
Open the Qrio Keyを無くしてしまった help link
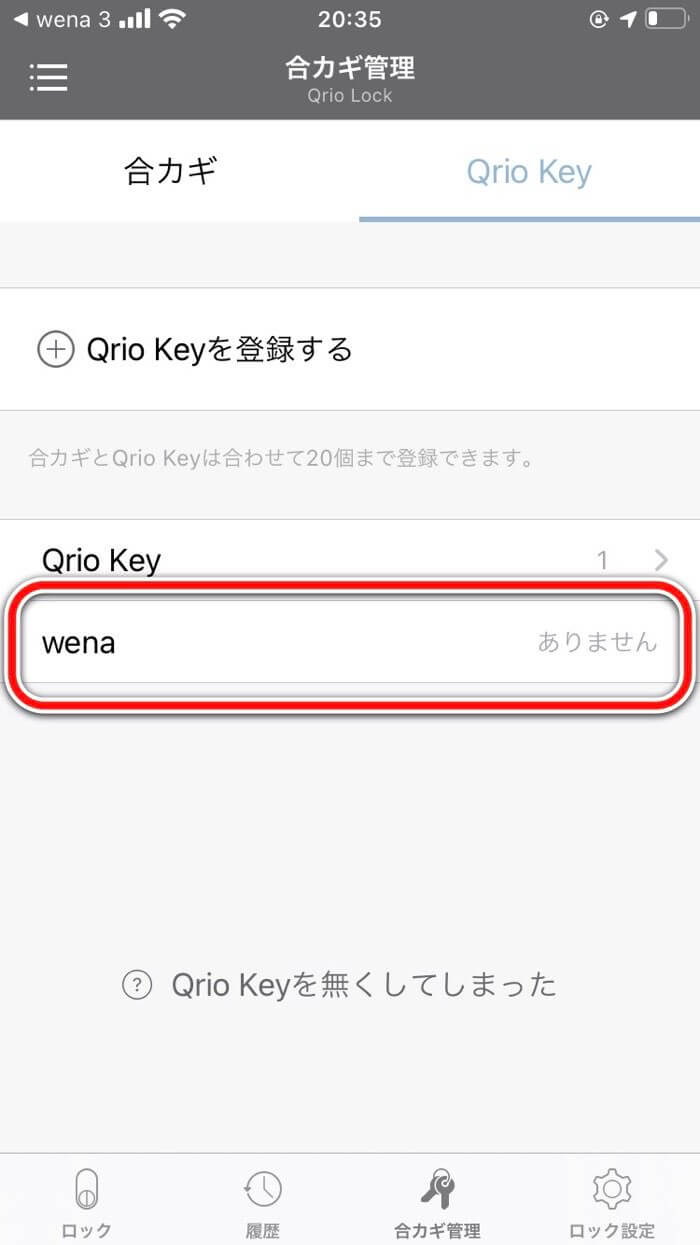(339, 985)
